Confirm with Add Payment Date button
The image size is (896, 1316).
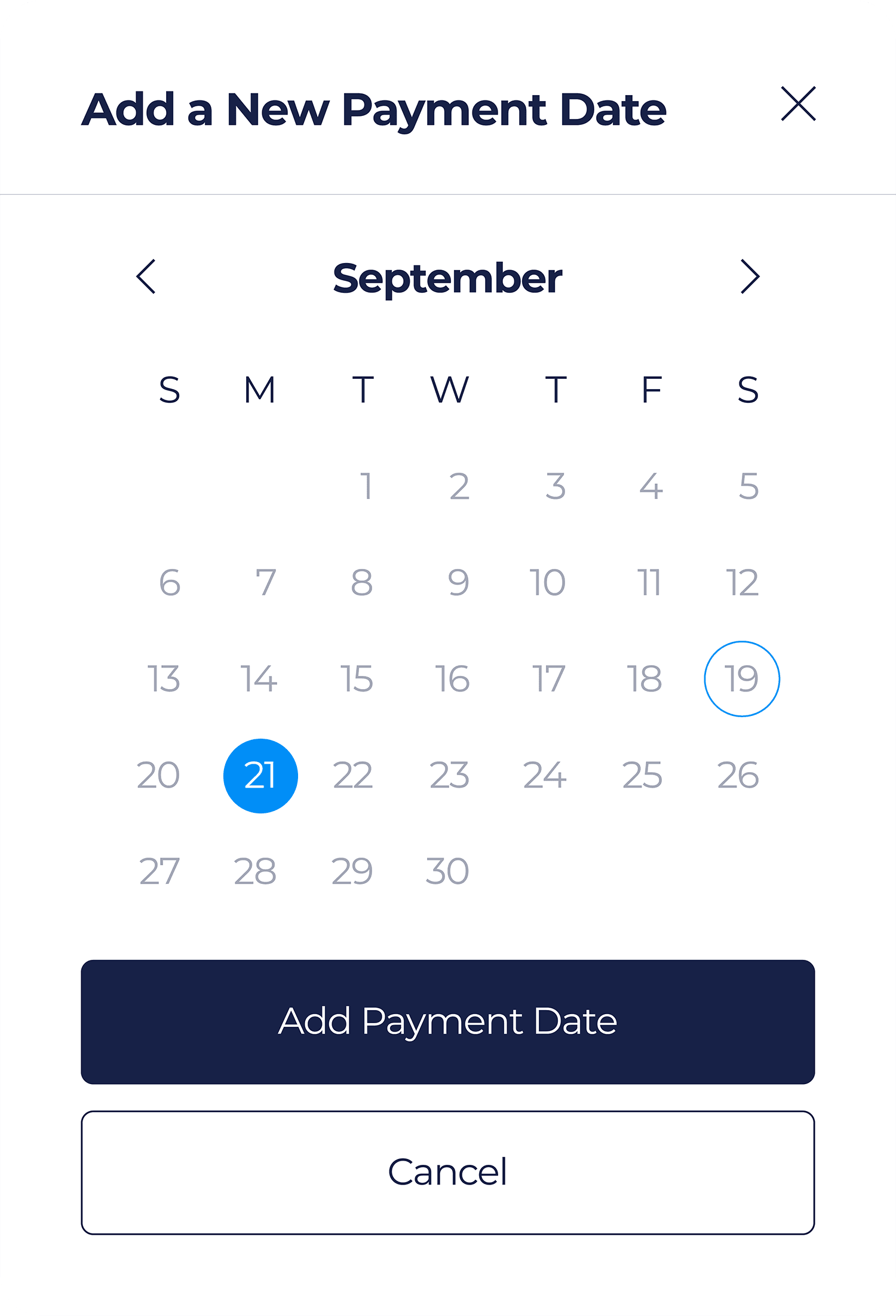pyautogui.click(x=448, y=1021)
